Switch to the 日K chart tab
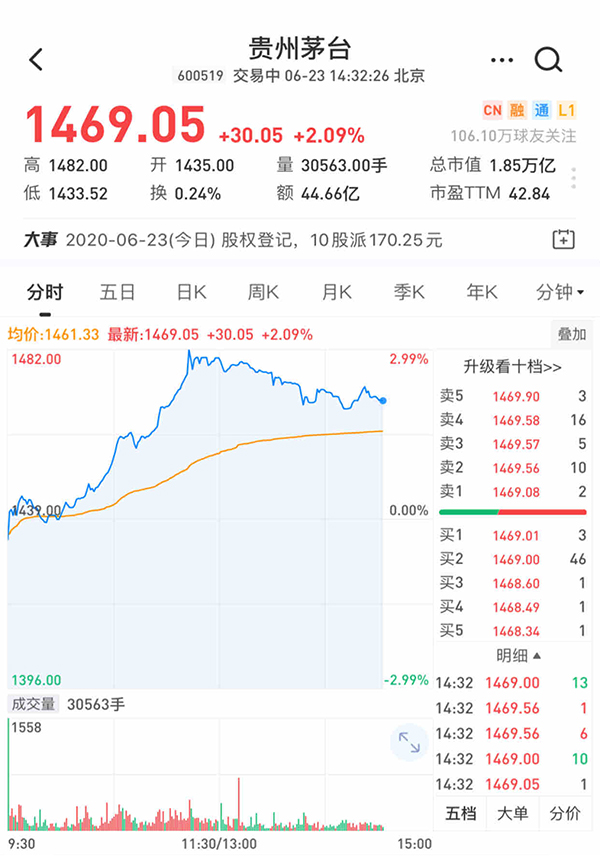 click(x=190, y=292)
